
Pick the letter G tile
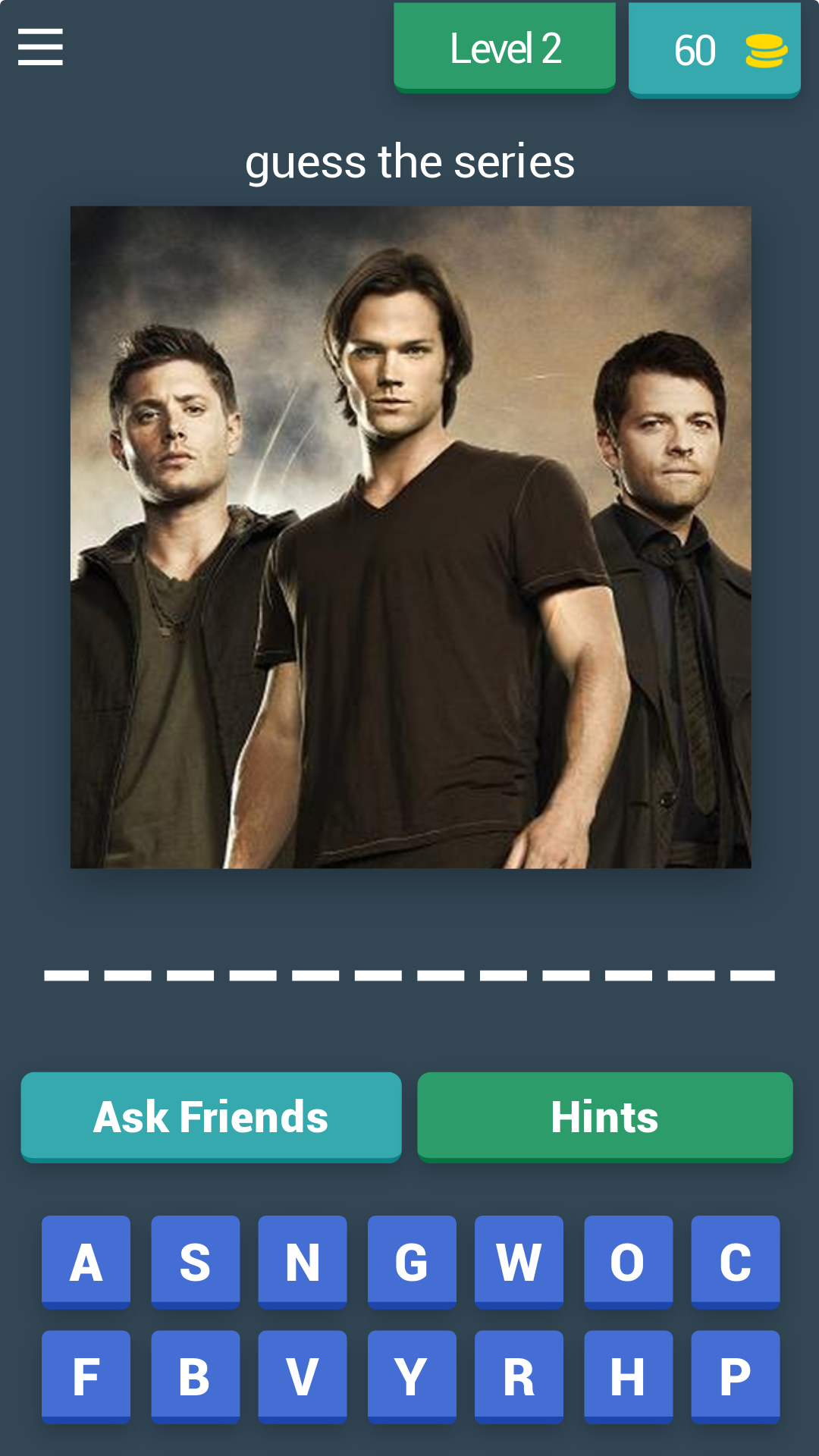(x=412, y=1263)
